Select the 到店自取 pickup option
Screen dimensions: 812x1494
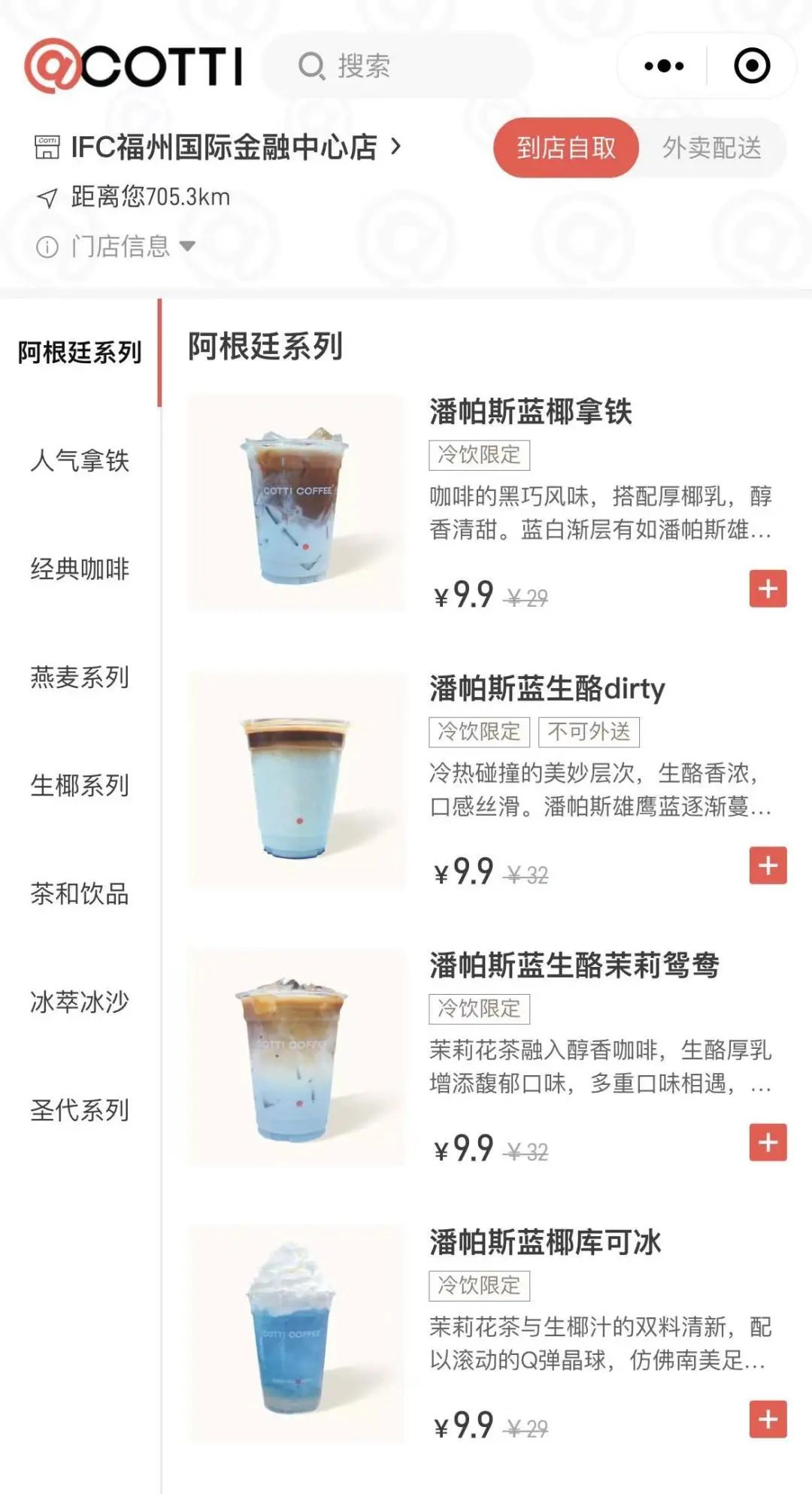pos(568,147)
